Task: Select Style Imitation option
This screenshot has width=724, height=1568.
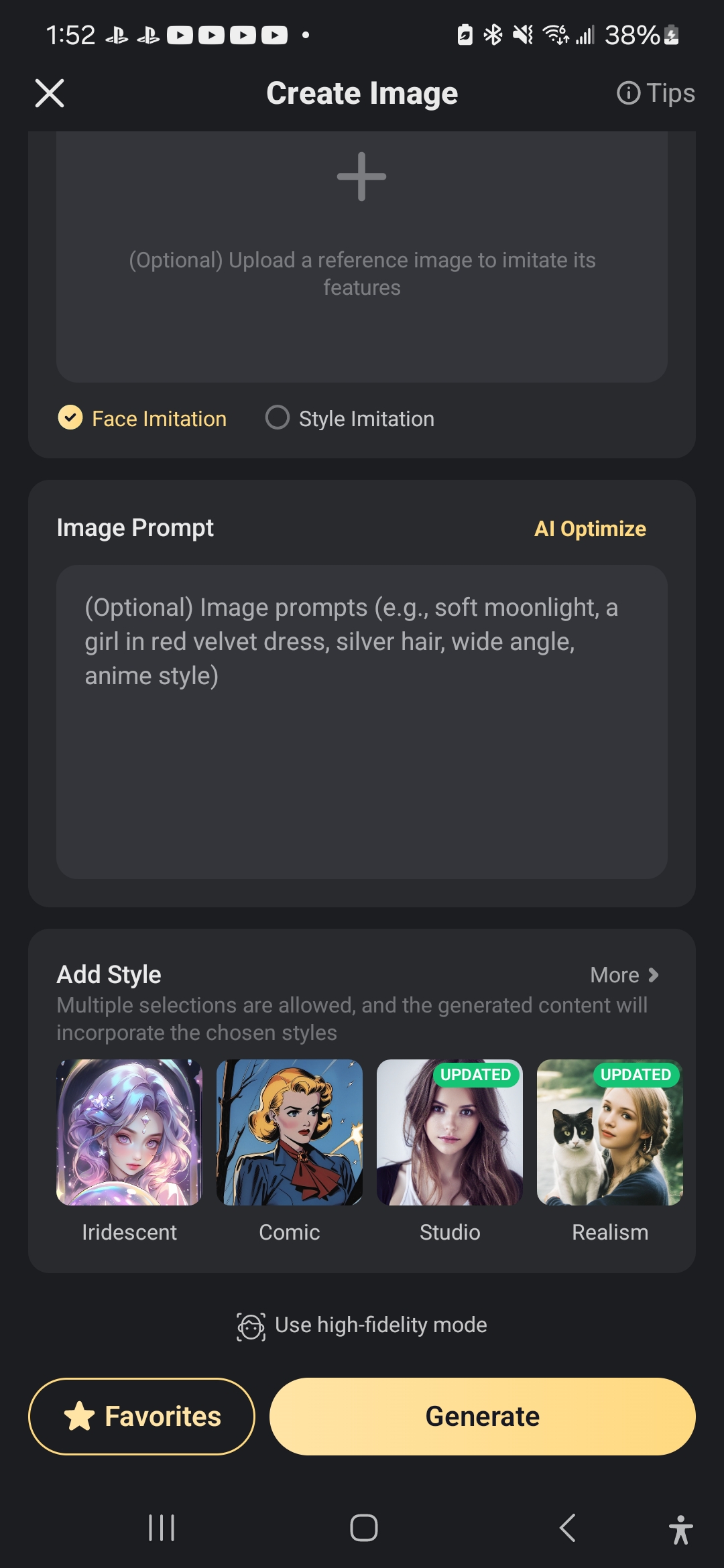Action: tap(350, 418)
